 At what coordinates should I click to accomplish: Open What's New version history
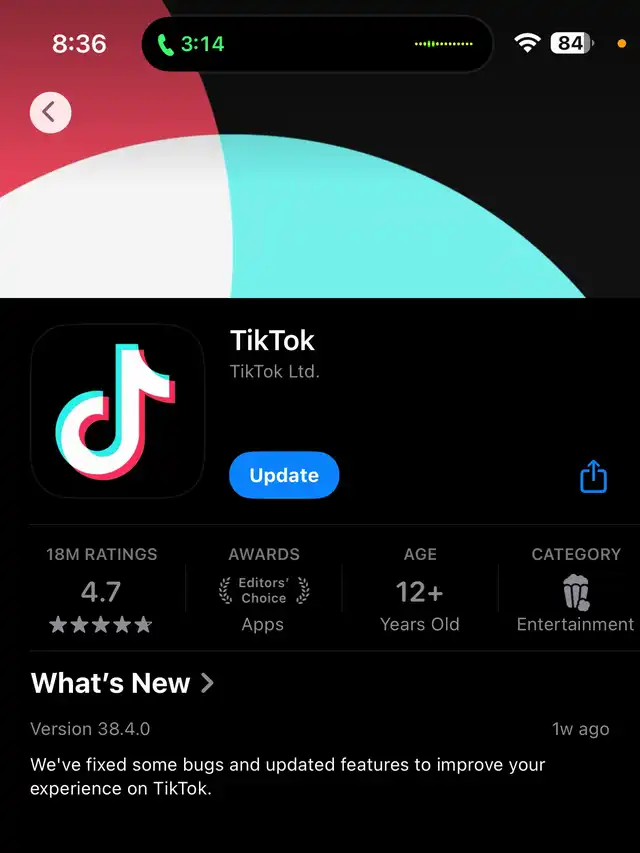tap(123, 684)
